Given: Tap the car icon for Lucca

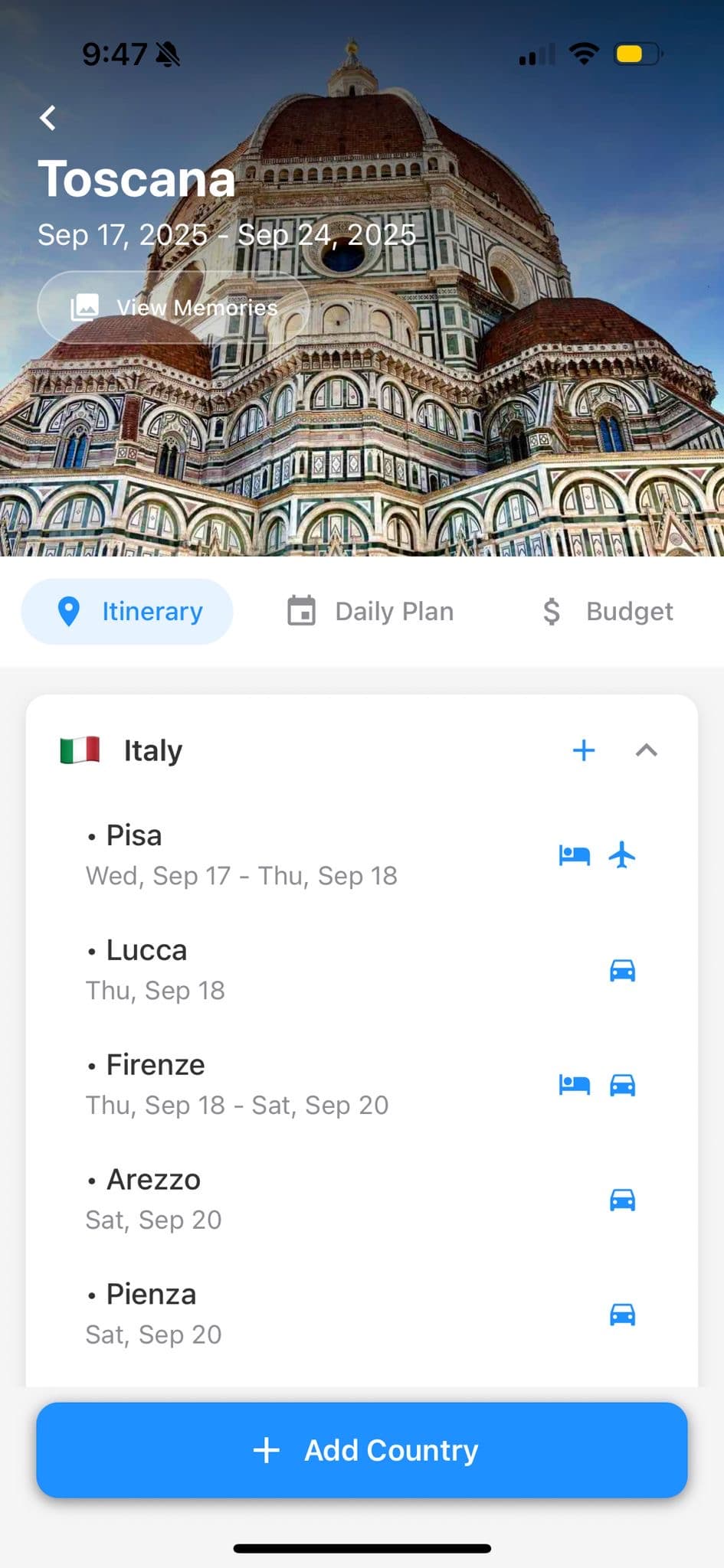Looking at the screenshot, I should 622,970.
